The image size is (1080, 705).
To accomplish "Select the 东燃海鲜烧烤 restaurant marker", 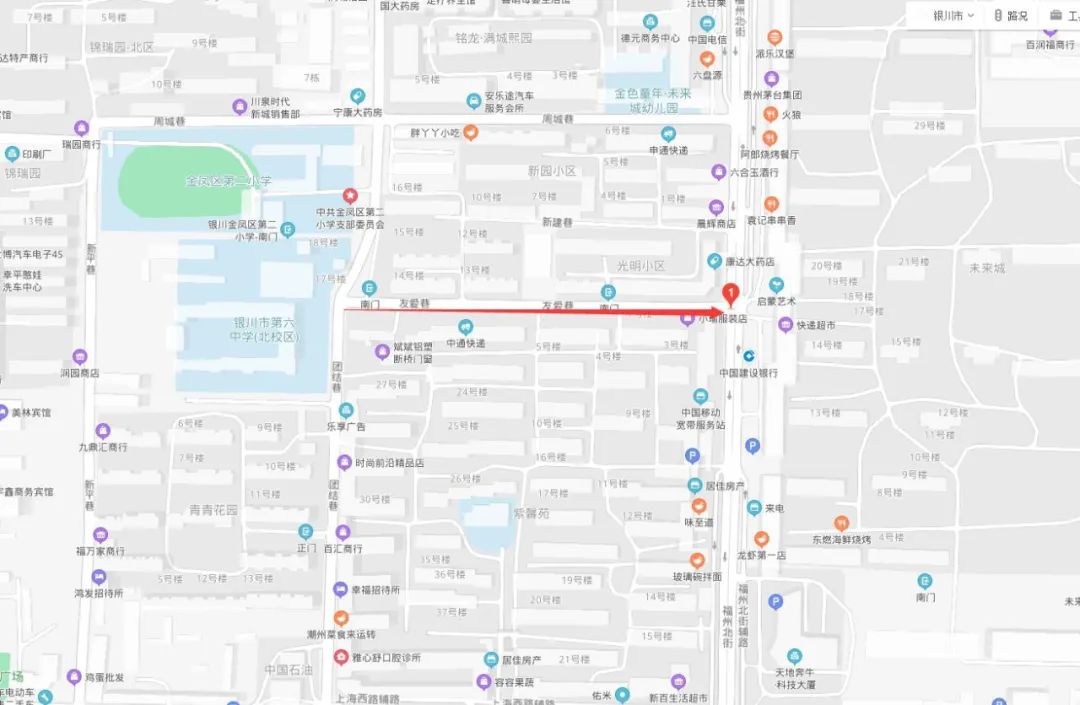I will pyautogui.click(x=842, y=523).
